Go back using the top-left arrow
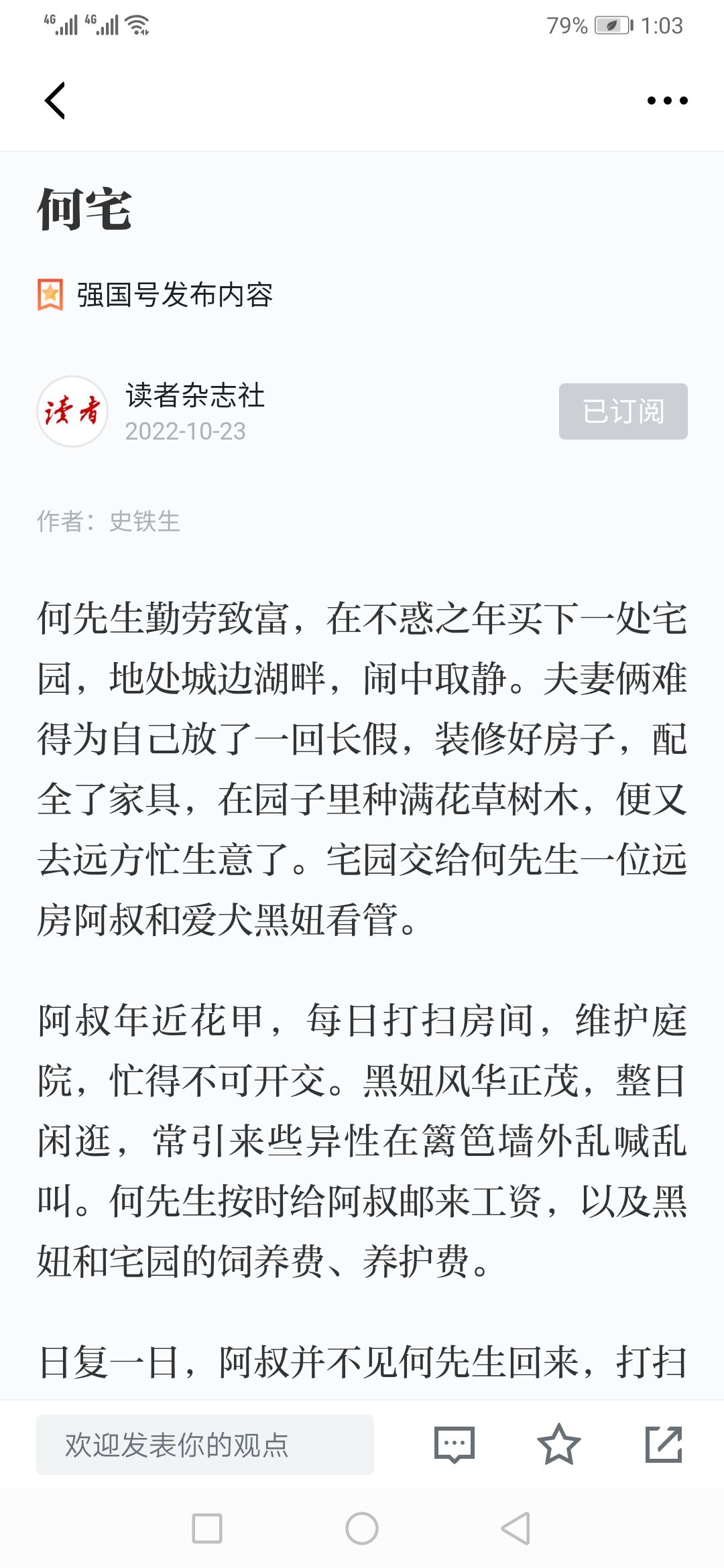The image size is (724, 1568). (x=55, y=101)
